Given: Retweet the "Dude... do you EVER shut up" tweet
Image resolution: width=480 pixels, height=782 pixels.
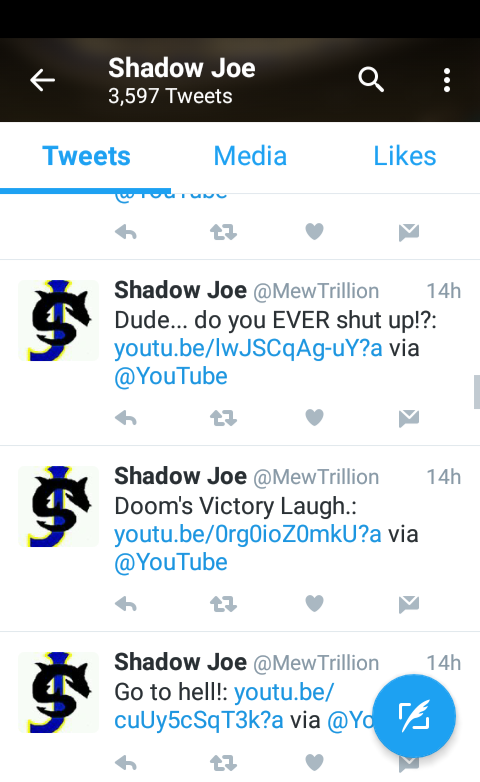Looking at the screenshot, I should [x=223, y=418].
